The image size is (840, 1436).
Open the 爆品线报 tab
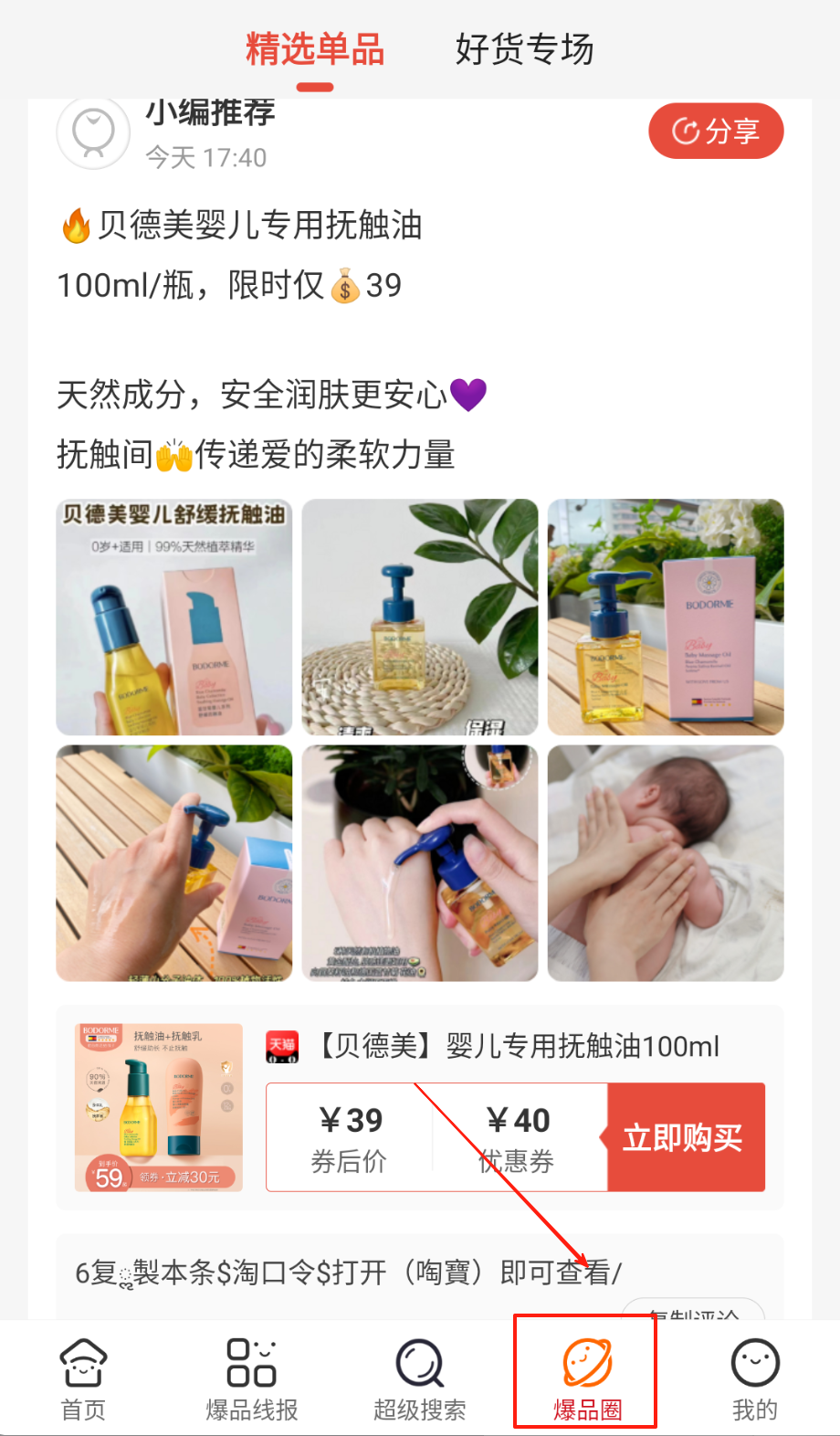click(x=252, y=1379)
